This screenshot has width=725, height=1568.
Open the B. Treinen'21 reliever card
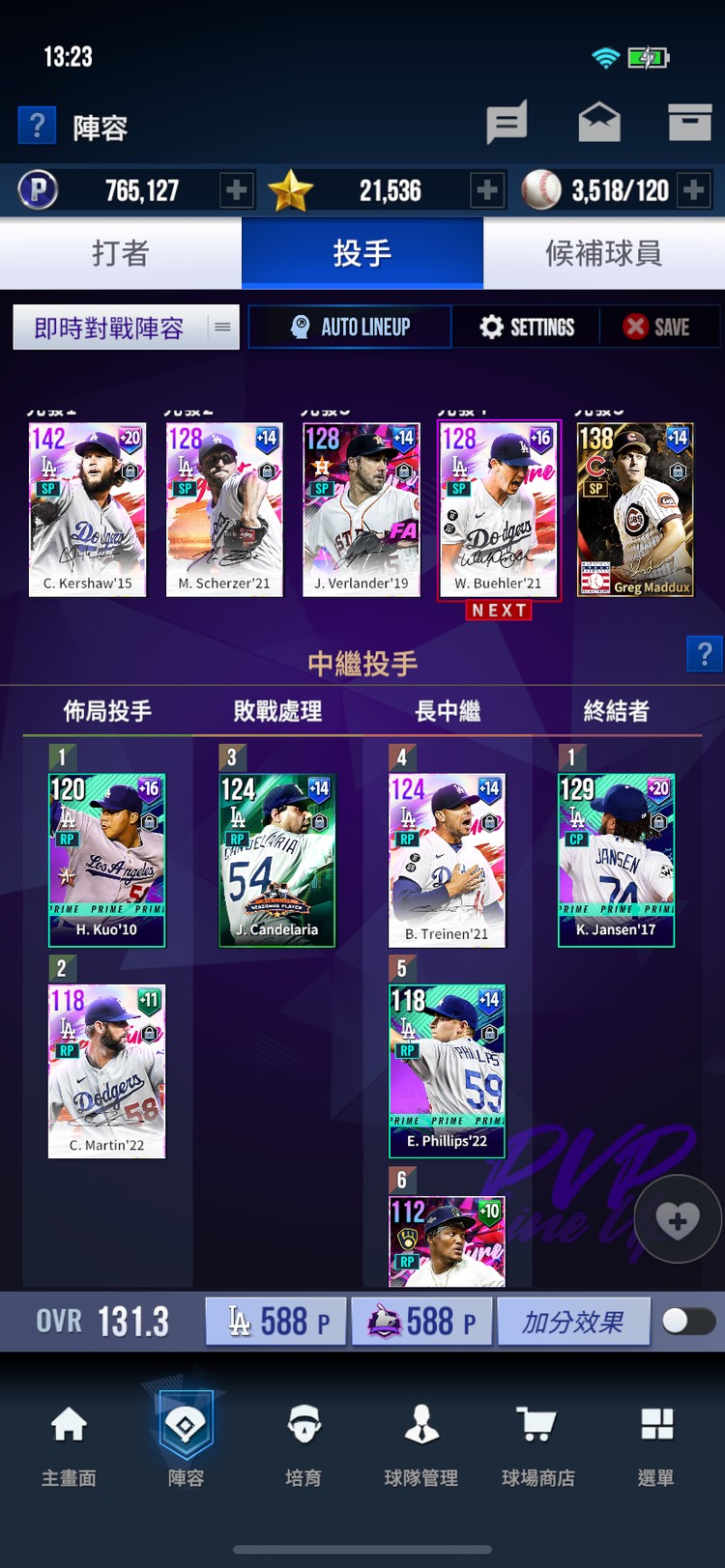447,860
